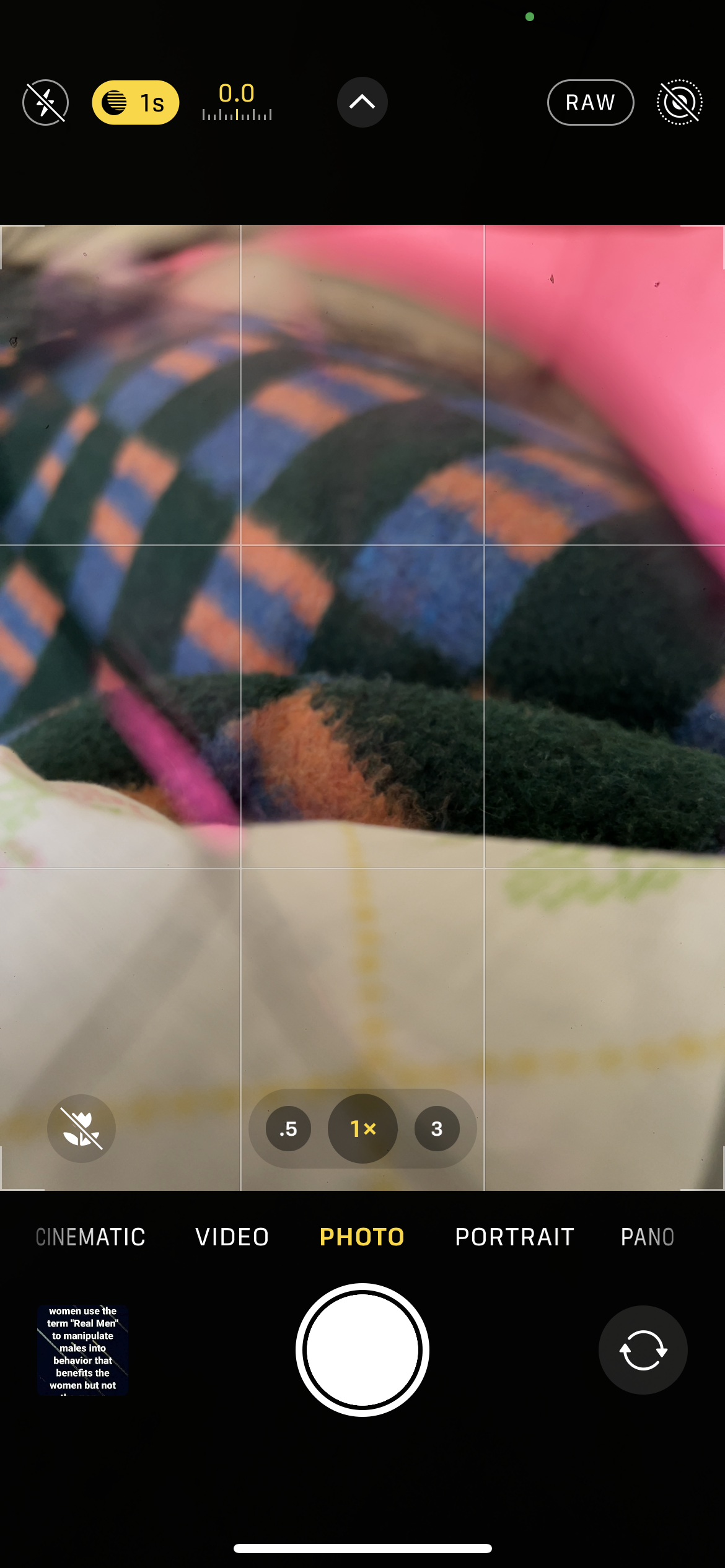Select Photo mode
Image resolution: width=725 pixels, height=1568 pixels.
362,1237
